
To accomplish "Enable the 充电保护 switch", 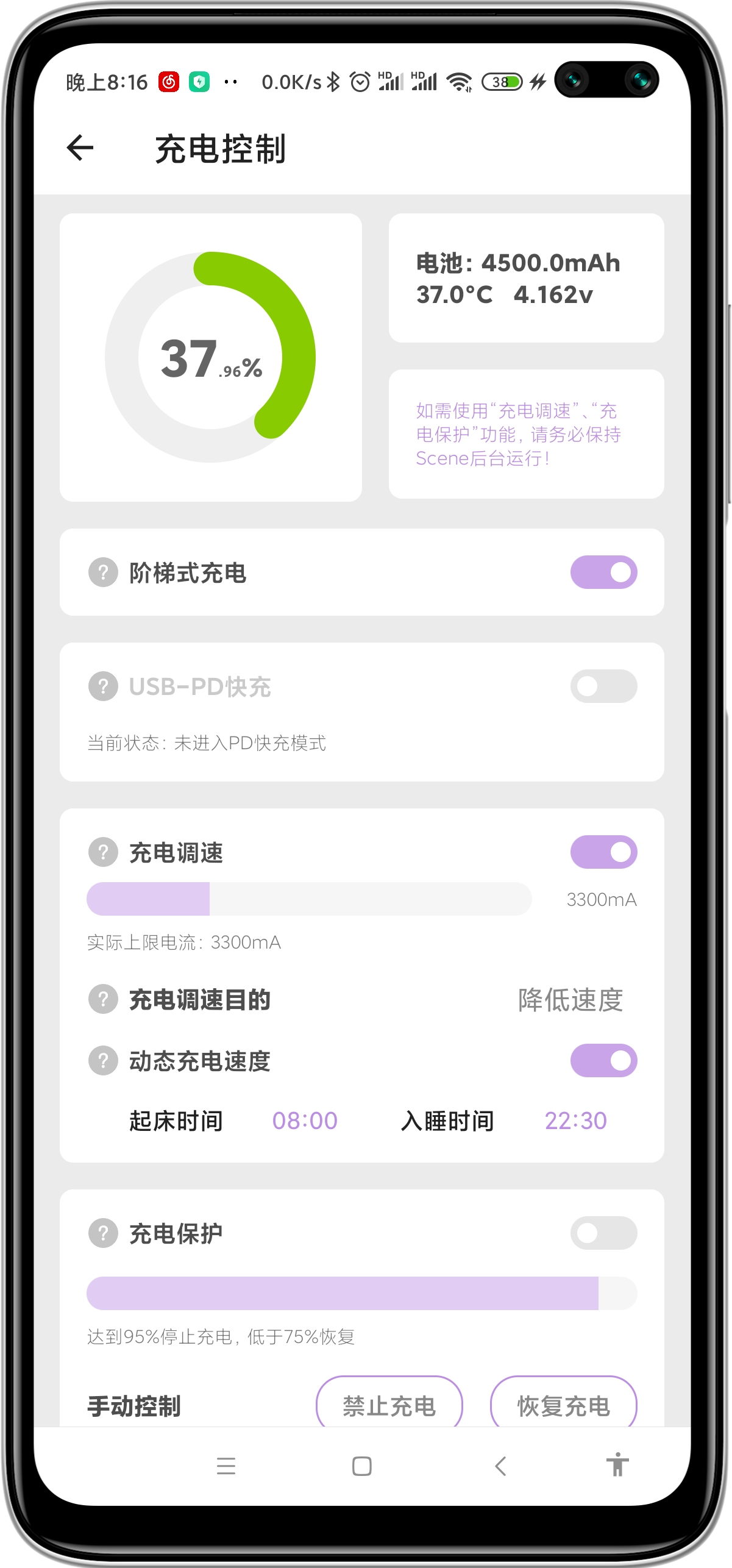I will 603,1233.
